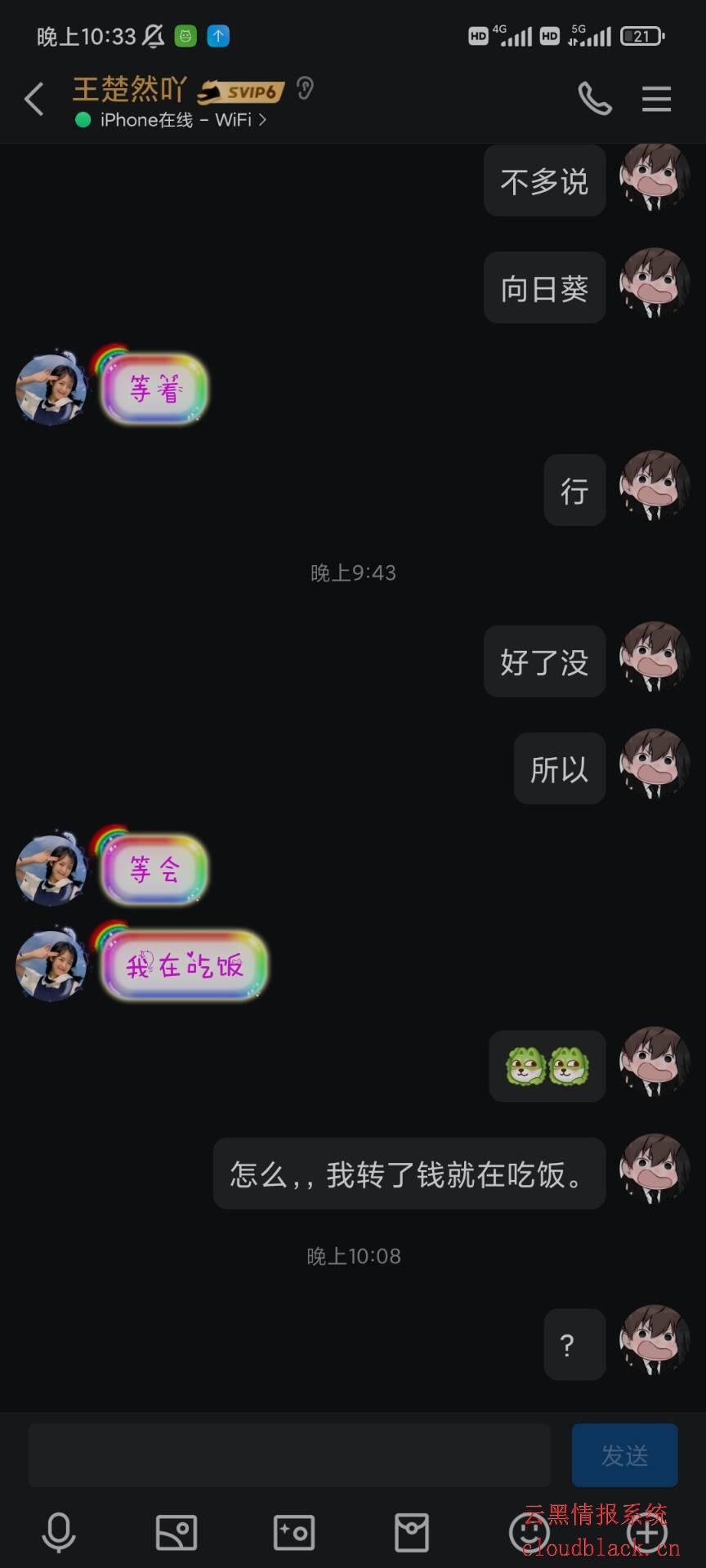Start a voice call
The width and height of the screenshot is (706, 1568).
(x=594, y=100)
